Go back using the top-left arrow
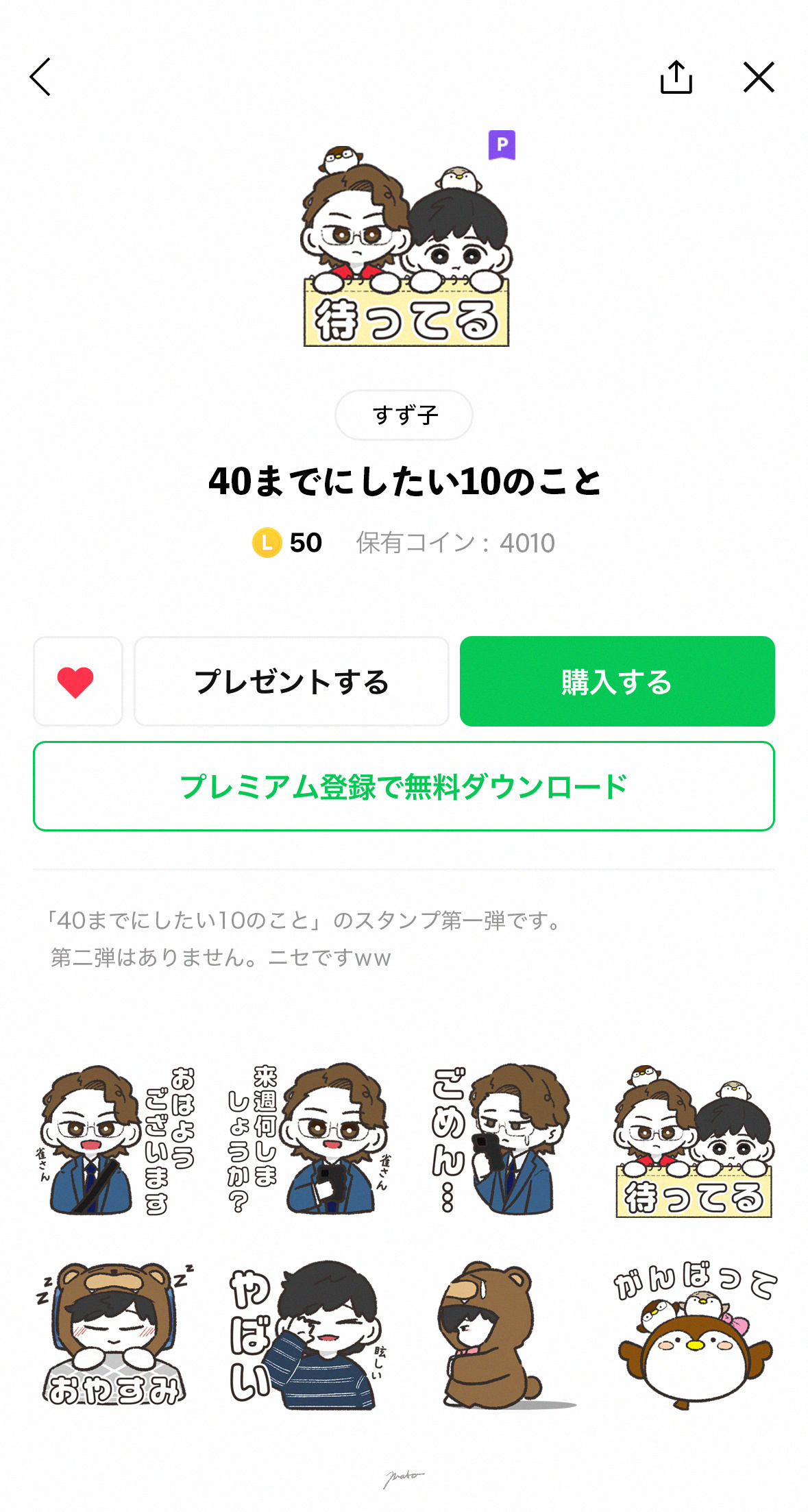 [41, 77]
